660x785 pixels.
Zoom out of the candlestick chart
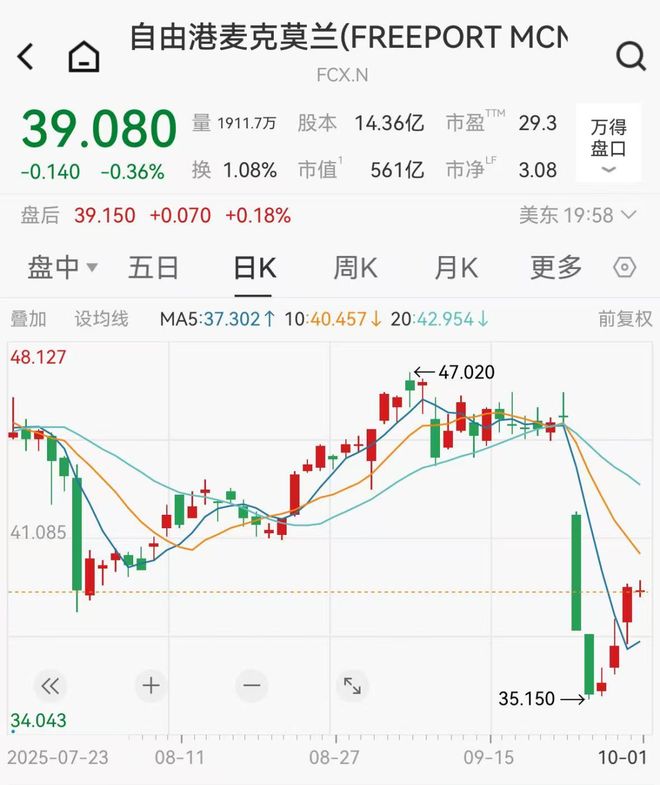(251, 686)
